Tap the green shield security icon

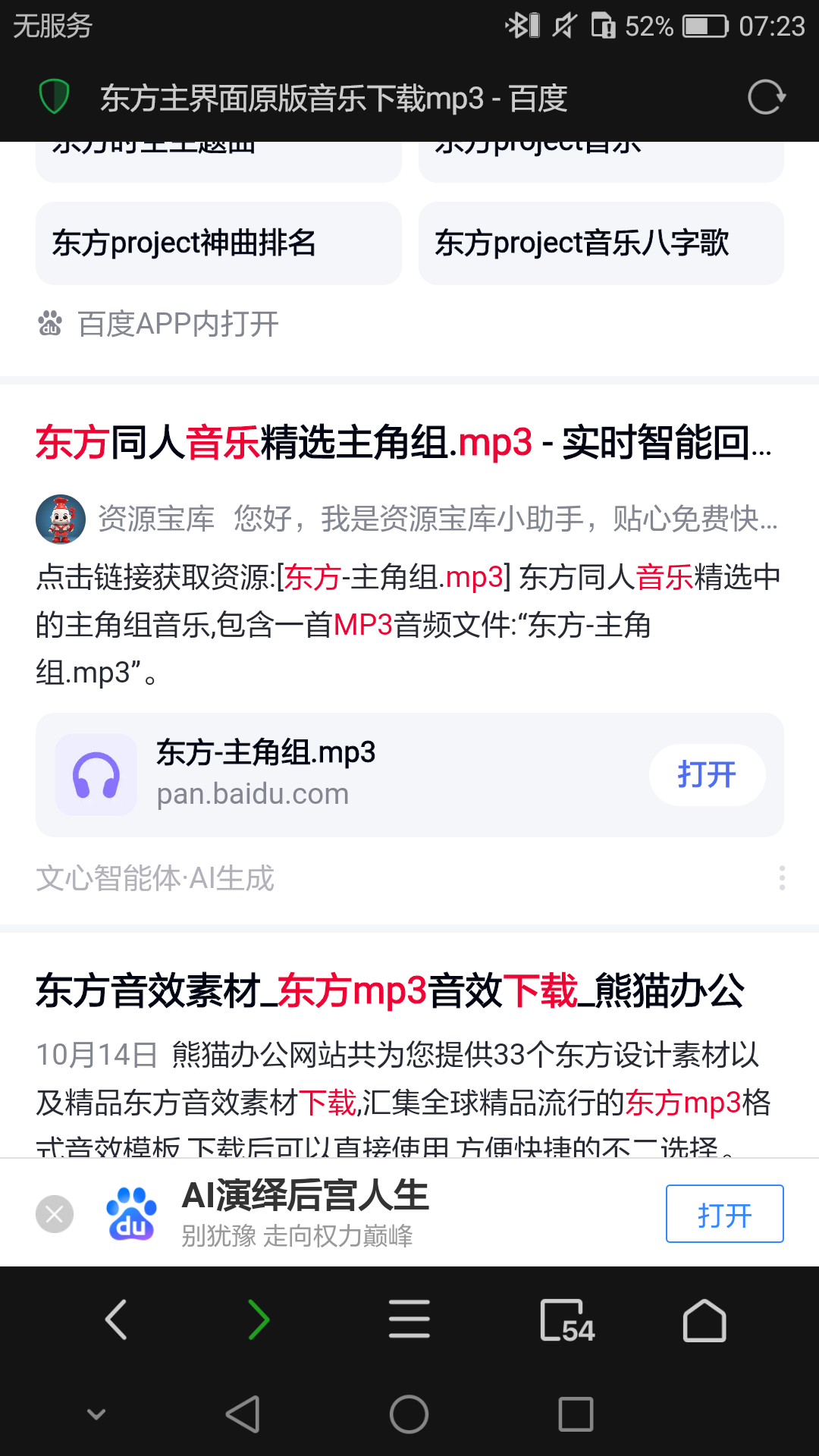(54, 97)
